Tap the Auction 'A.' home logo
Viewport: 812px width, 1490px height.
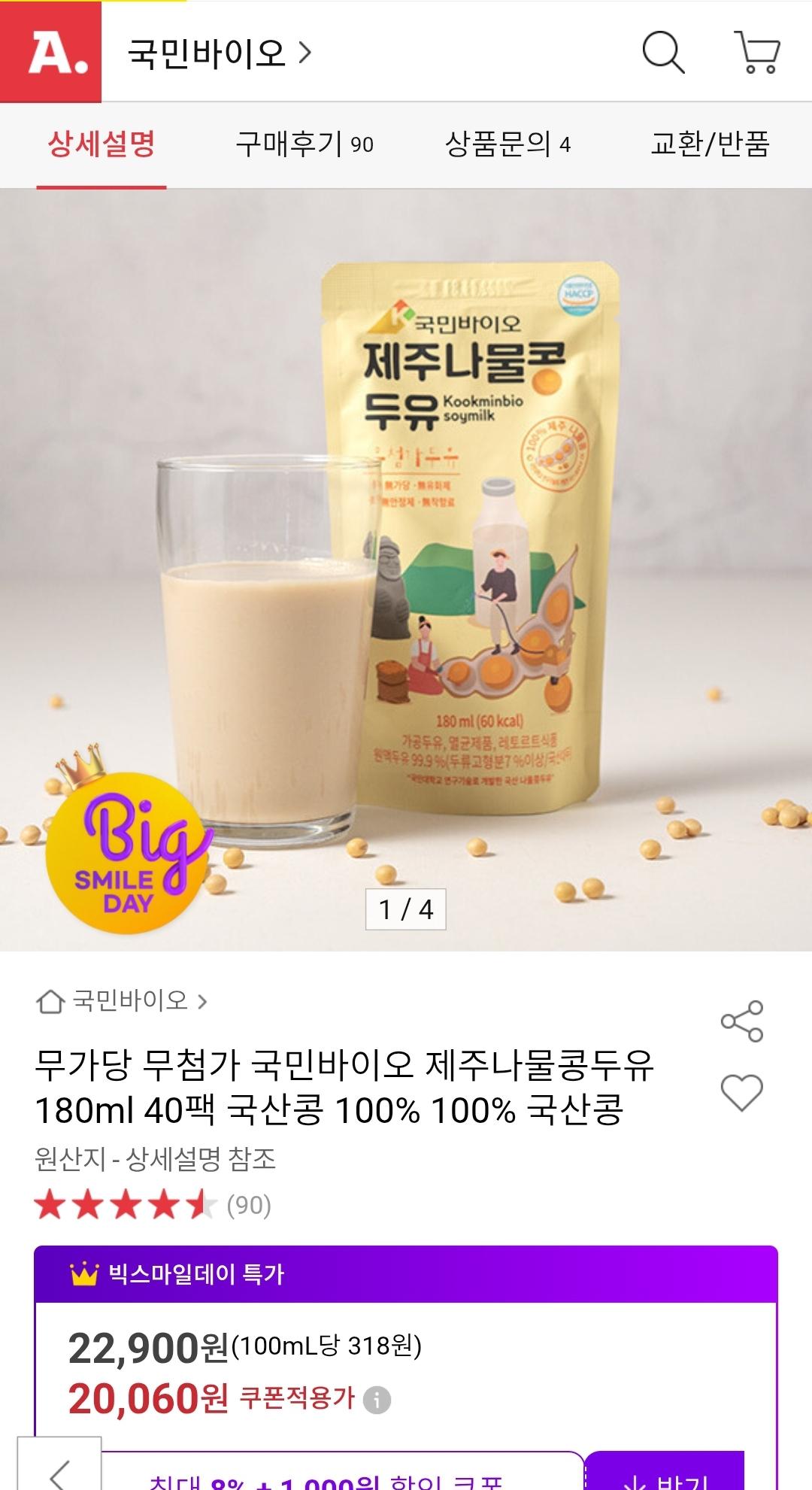tap(50, 51)
